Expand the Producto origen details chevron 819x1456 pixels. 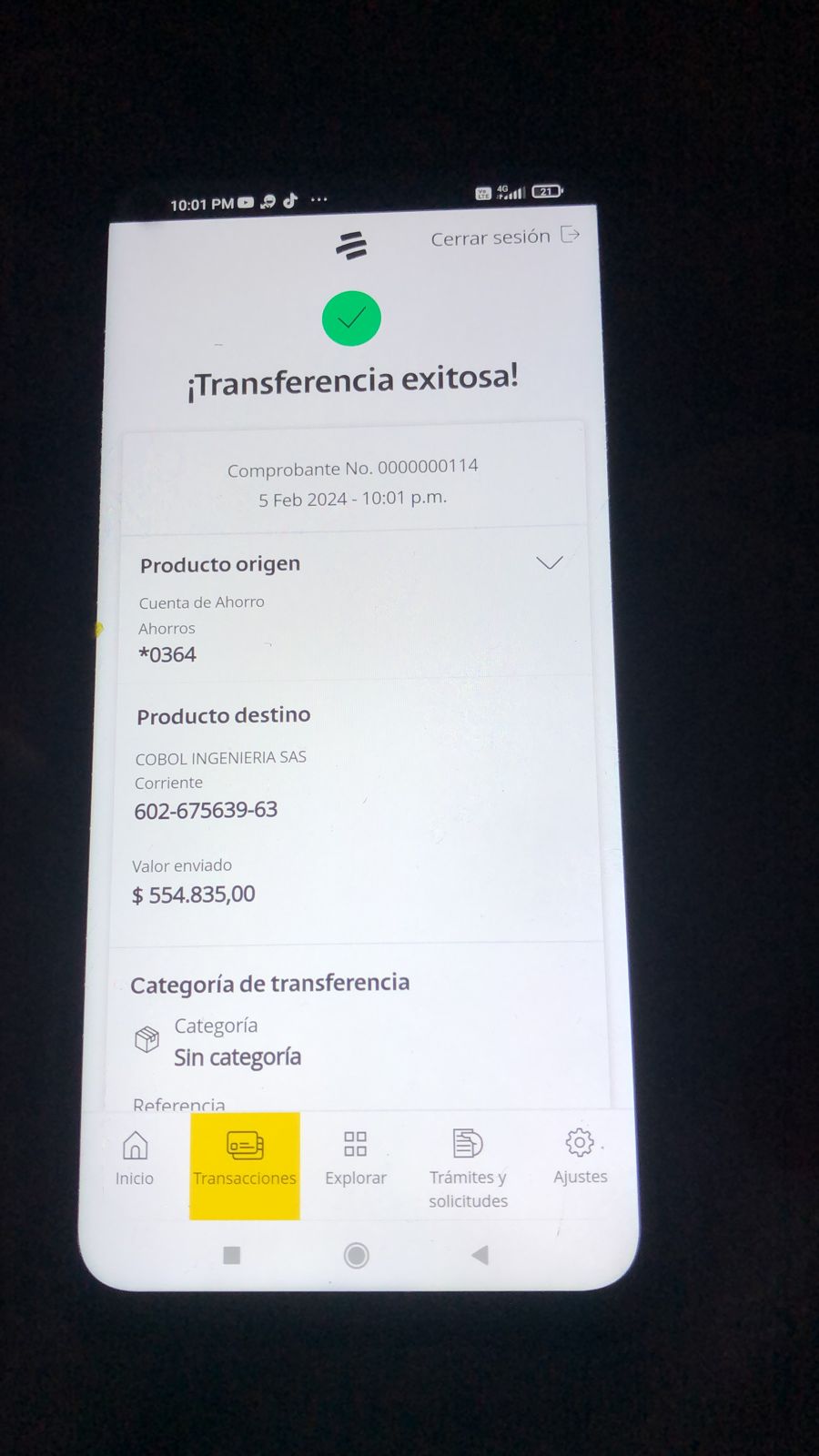coord(549,563)
